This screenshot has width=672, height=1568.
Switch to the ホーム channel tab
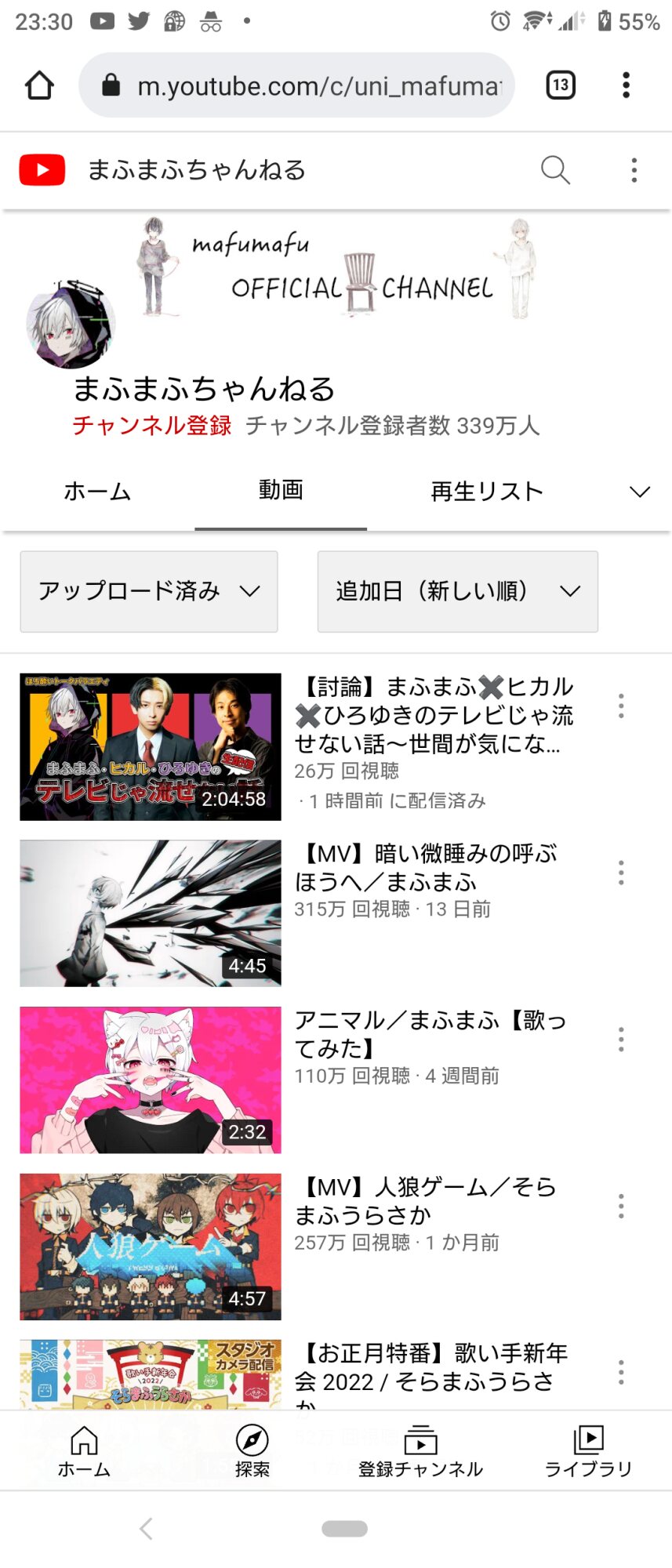(x=97, y=492)
